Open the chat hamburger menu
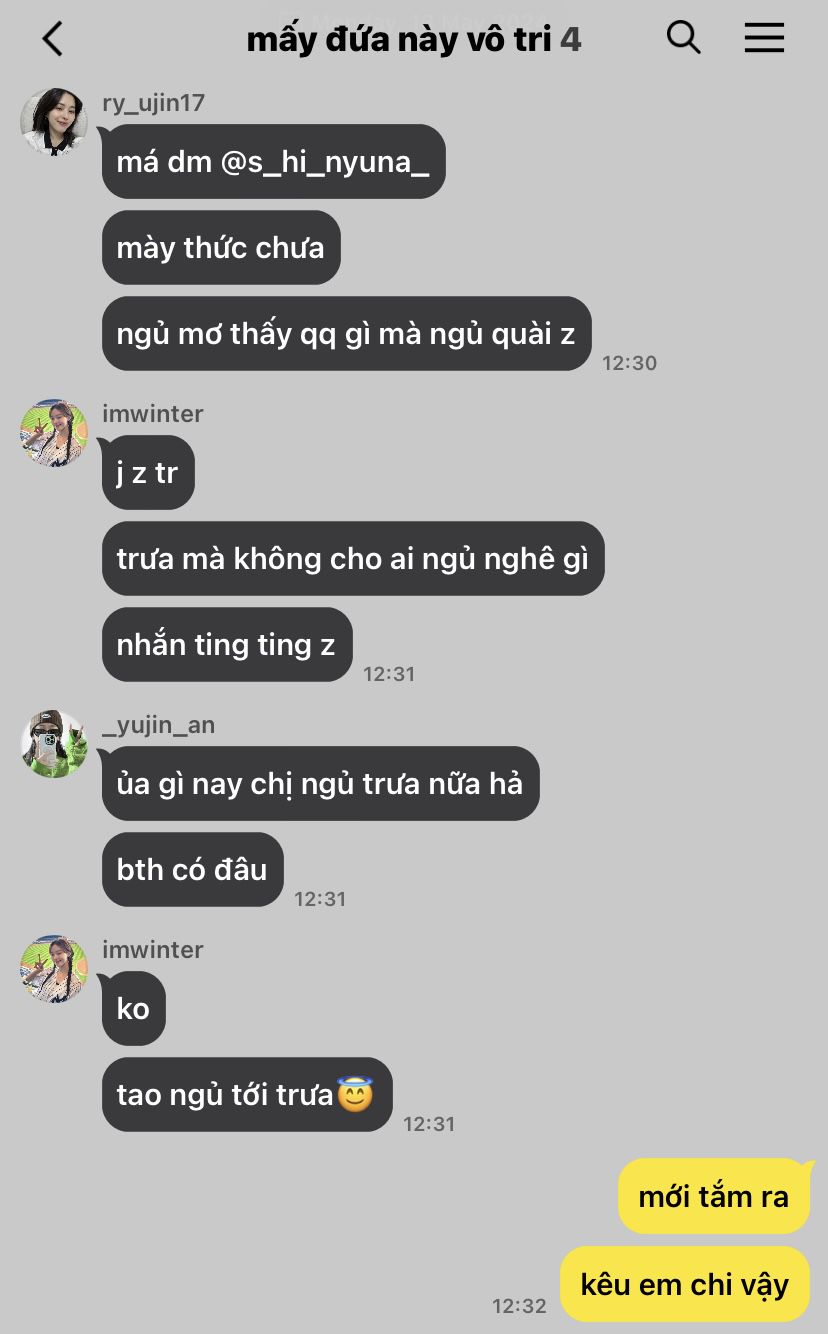Image resolution: width=828 pixels, height=1334 pixels. click(764, 38)
